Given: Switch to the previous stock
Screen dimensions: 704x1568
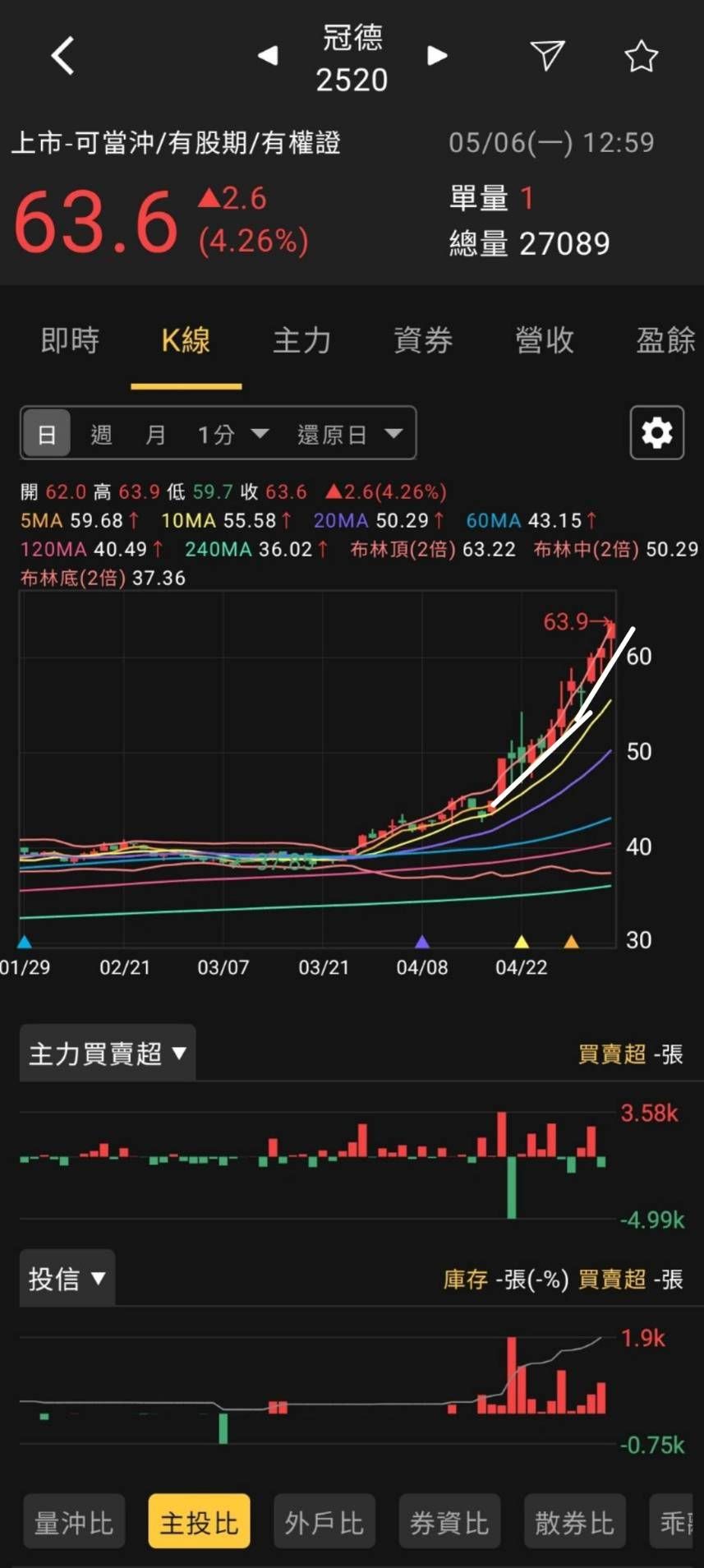Looking at the screenshot, I should 268,56.
